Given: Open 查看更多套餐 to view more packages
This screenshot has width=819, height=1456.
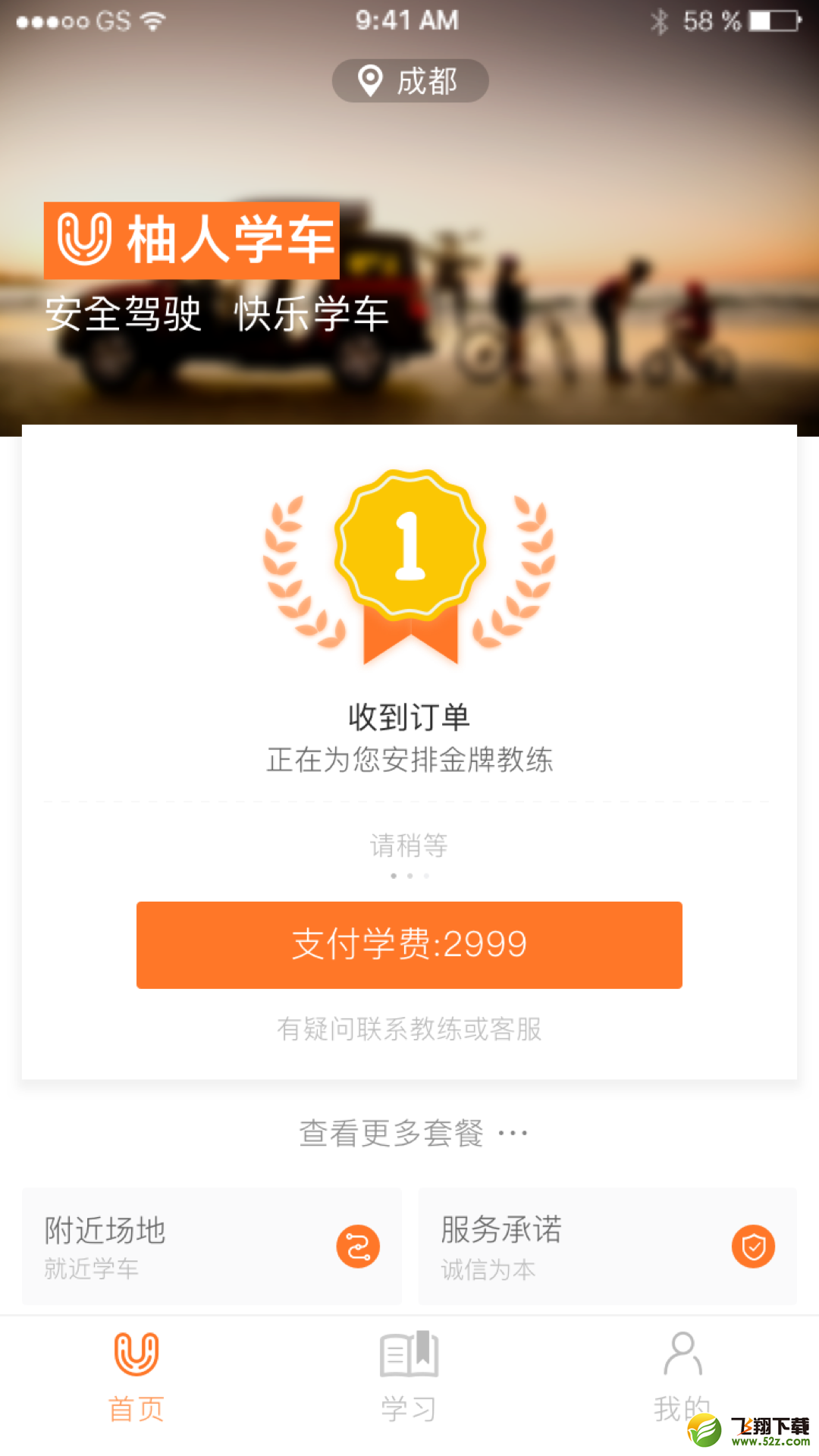Looking at the screenshot, I should [413, 1134].
